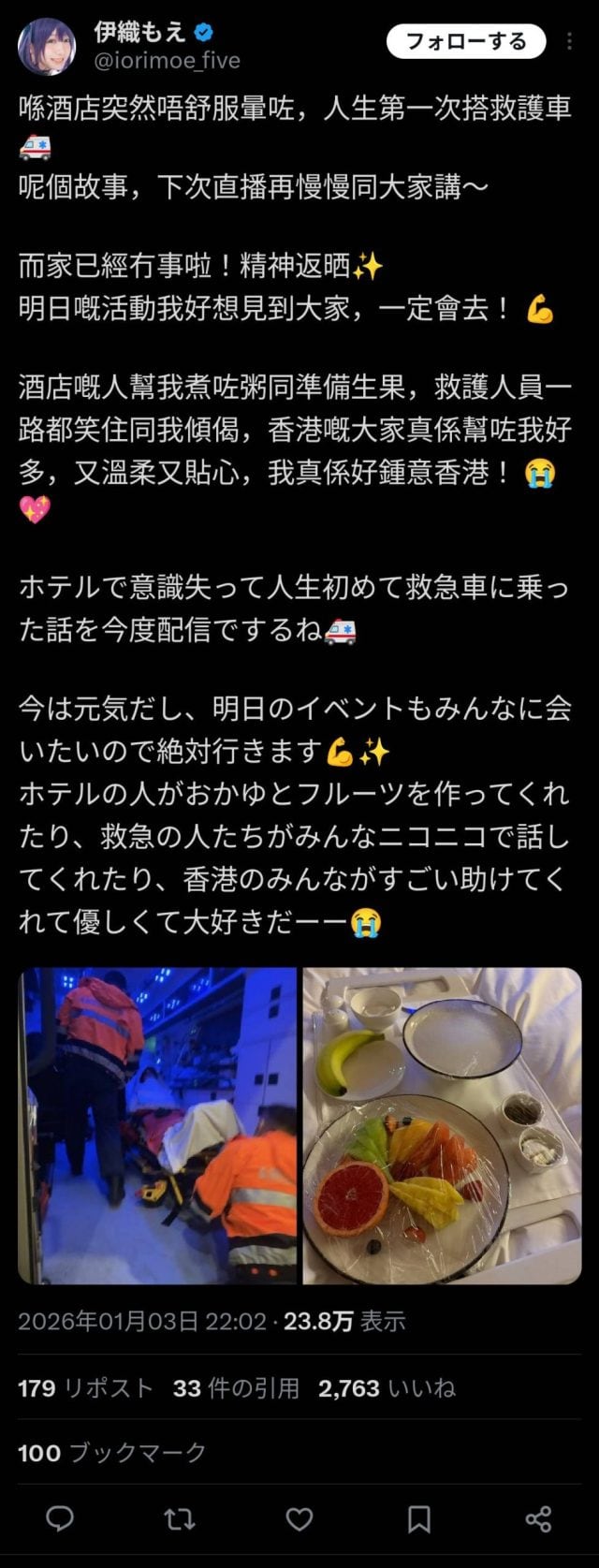View the 179 reposts list
This screenshot has height=1568, width=599.
click(x=85, y=1387)
